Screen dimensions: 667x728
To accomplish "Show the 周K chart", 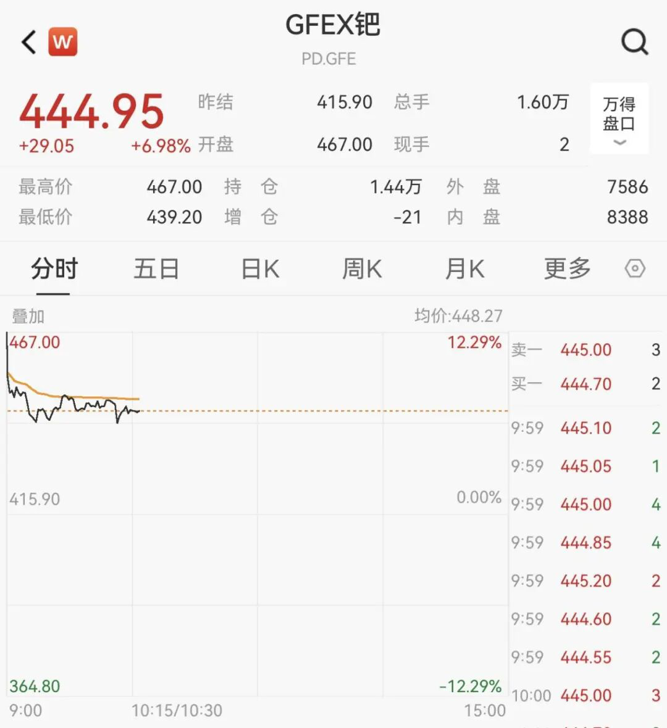I will click(362, 268).
